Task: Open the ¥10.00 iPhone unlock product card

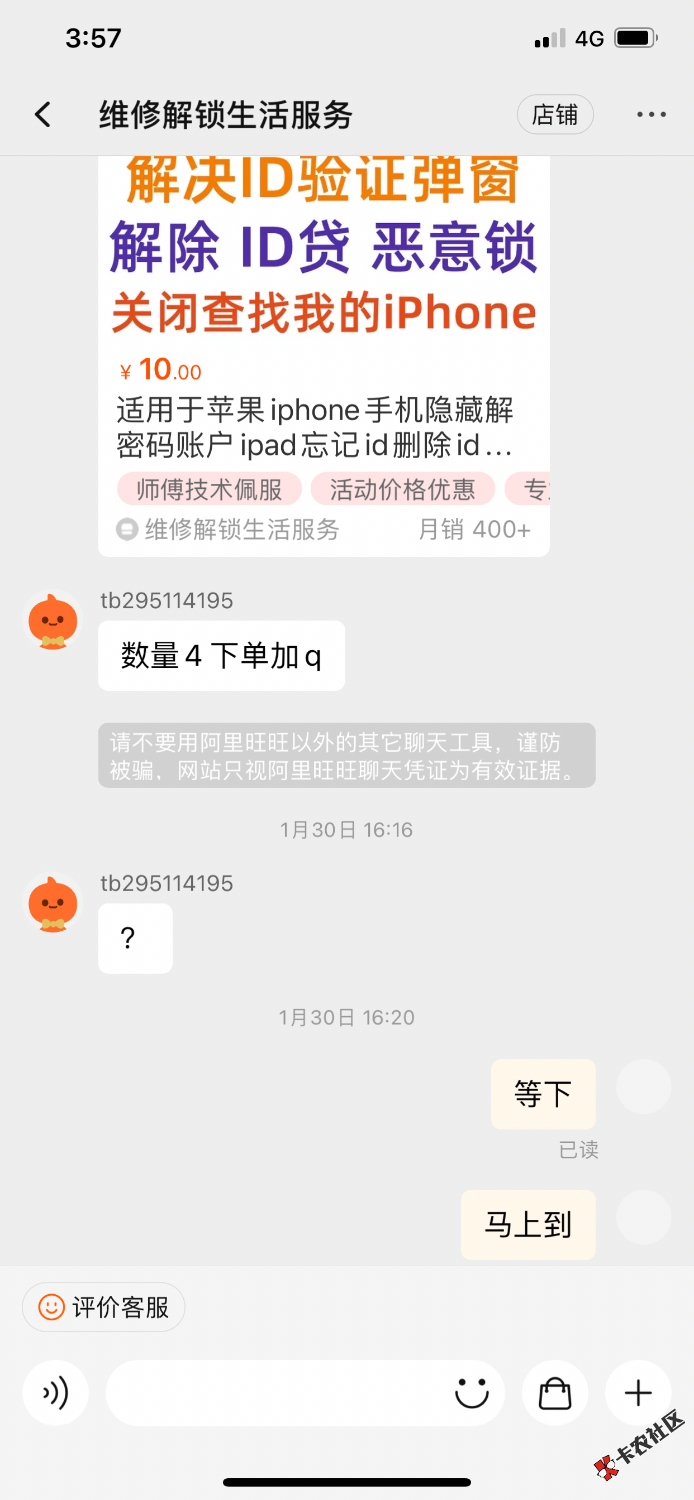Action: click(323, 400)
